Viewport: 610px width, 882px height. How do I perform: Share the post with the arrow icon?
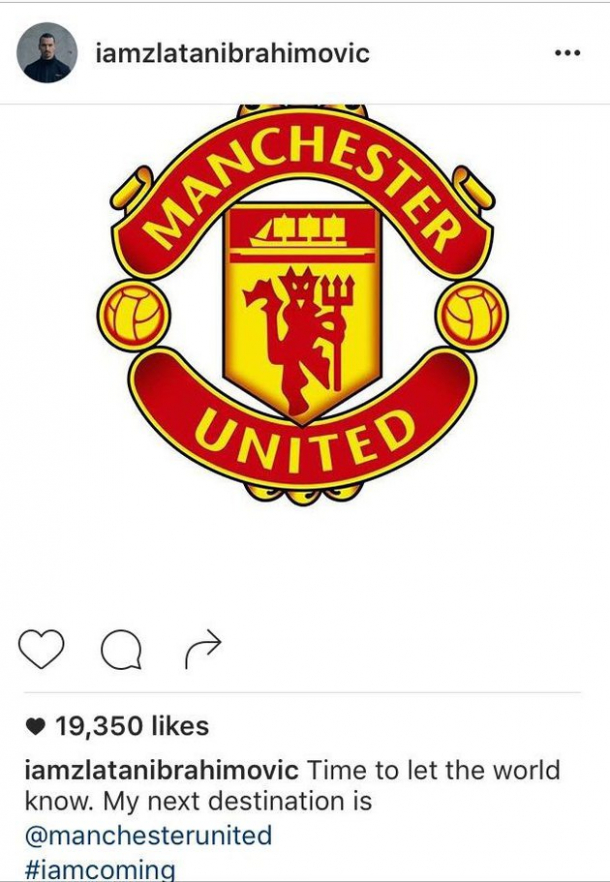click(202, 650)
